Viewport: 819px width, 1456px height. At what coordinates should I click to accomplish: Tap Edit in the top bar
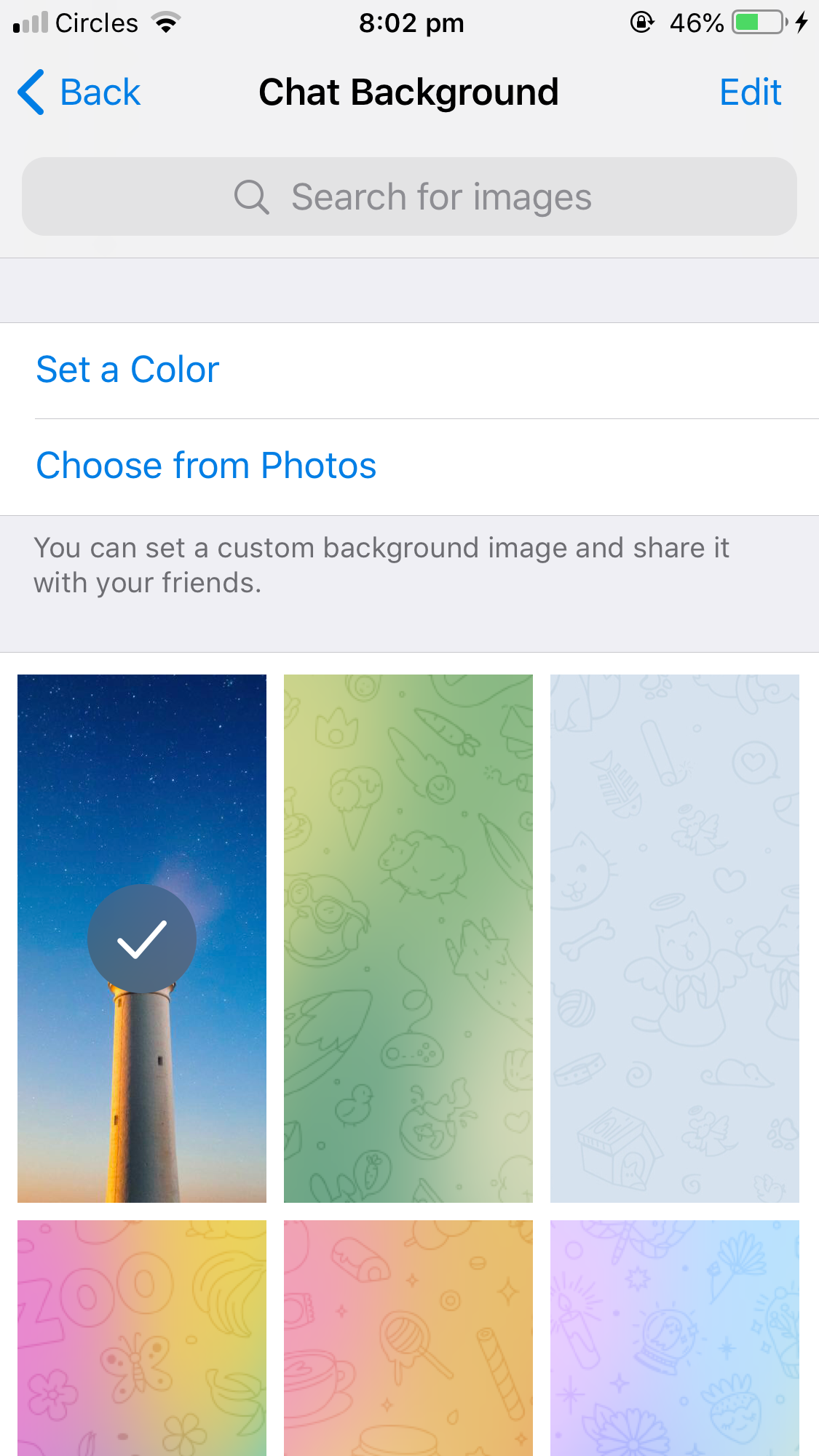tap(750, 92)
